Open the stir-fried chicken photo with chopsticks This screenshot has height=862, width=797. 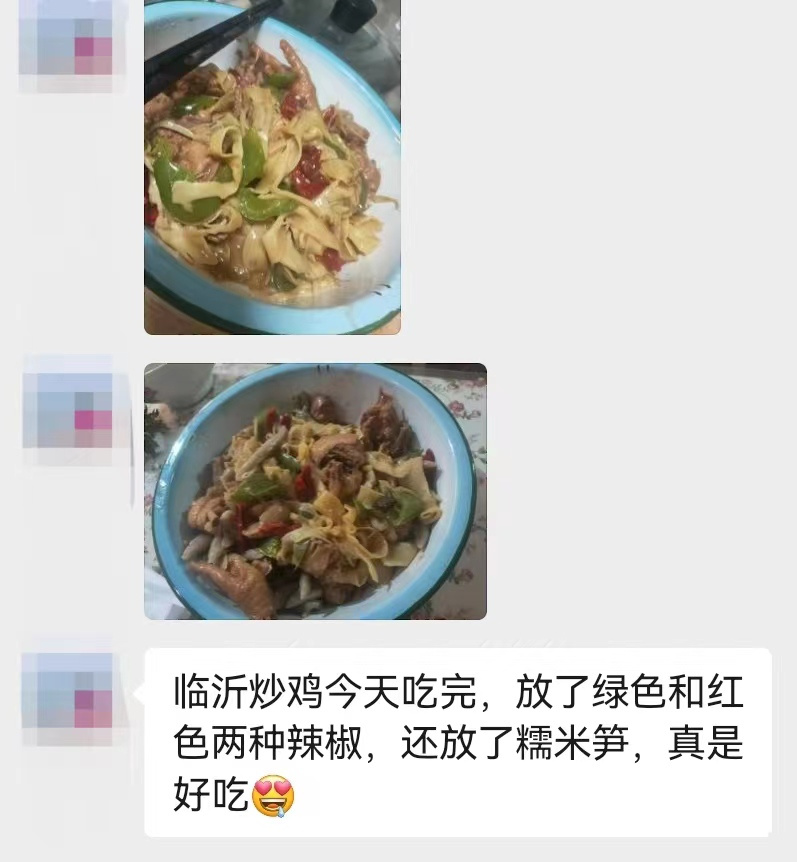click(x=272, y=165)
